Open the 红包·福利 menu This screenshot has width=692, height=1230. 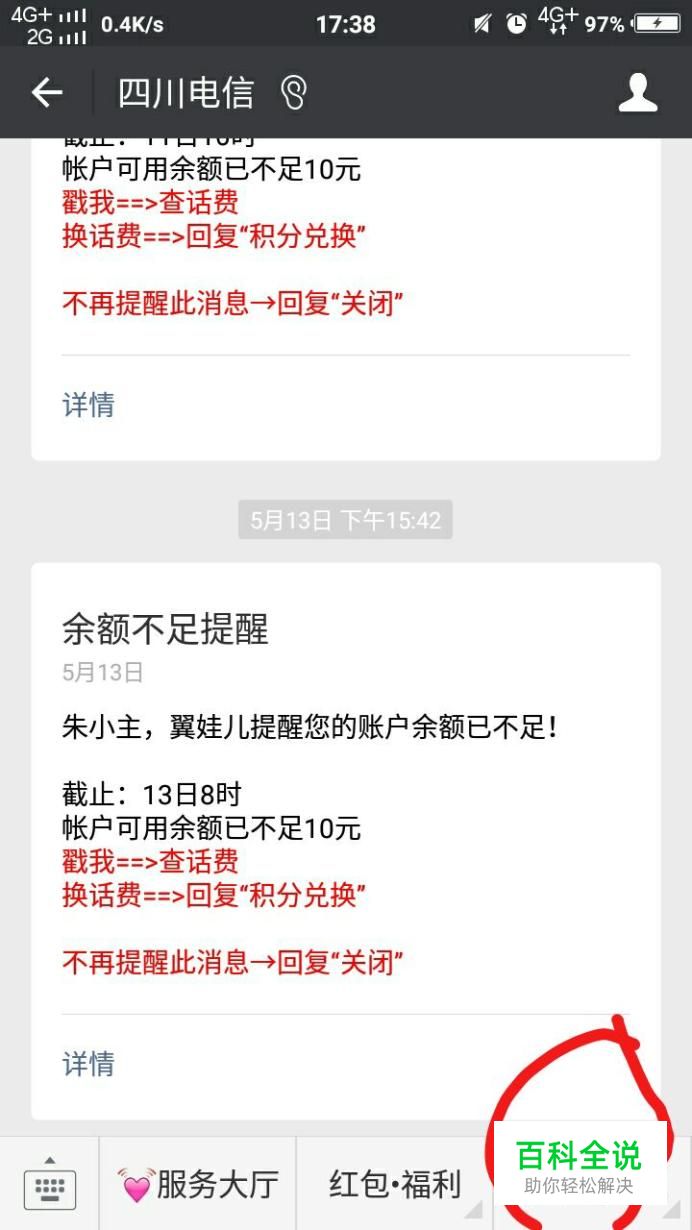pos(395,1185)
